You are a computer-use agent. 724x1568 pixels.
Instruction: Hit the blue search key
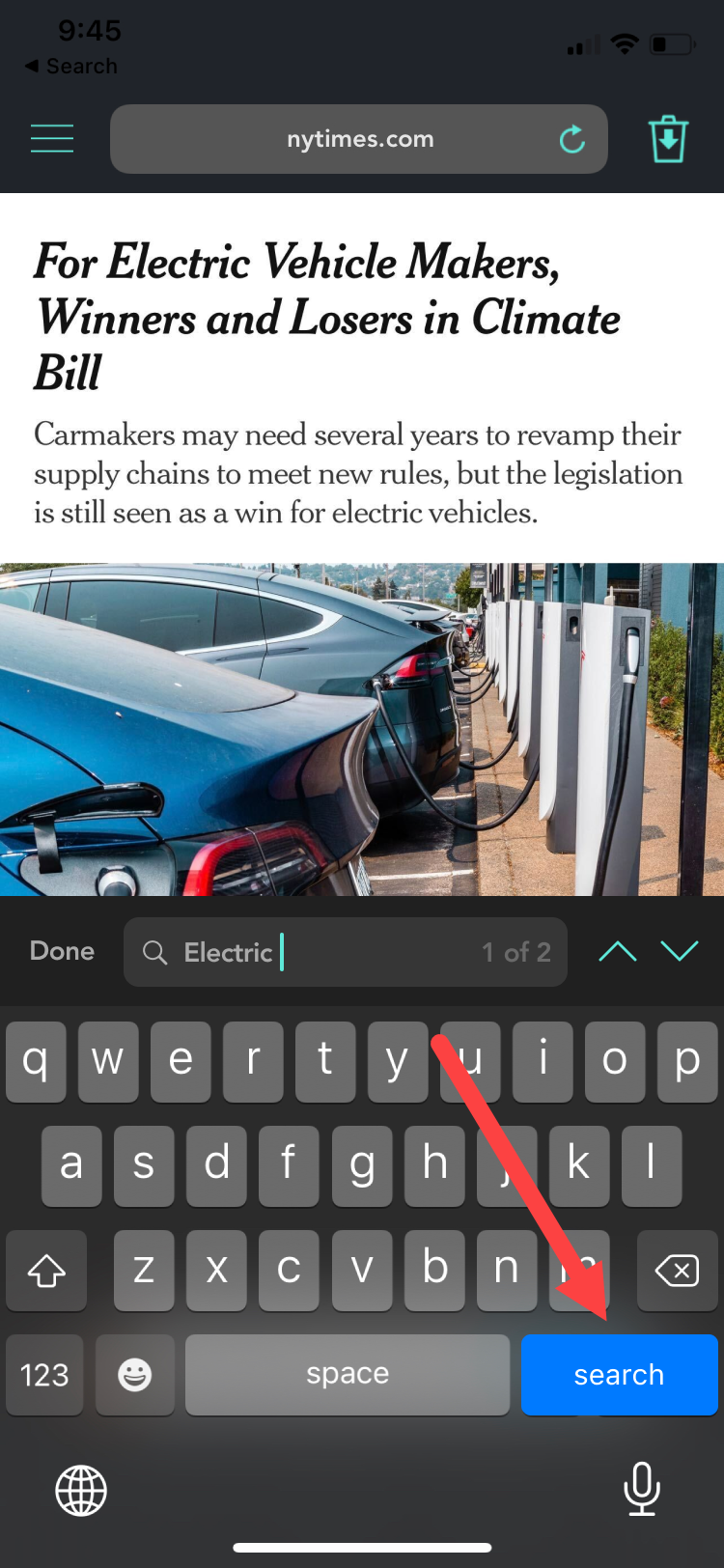tap(619, 1374)
